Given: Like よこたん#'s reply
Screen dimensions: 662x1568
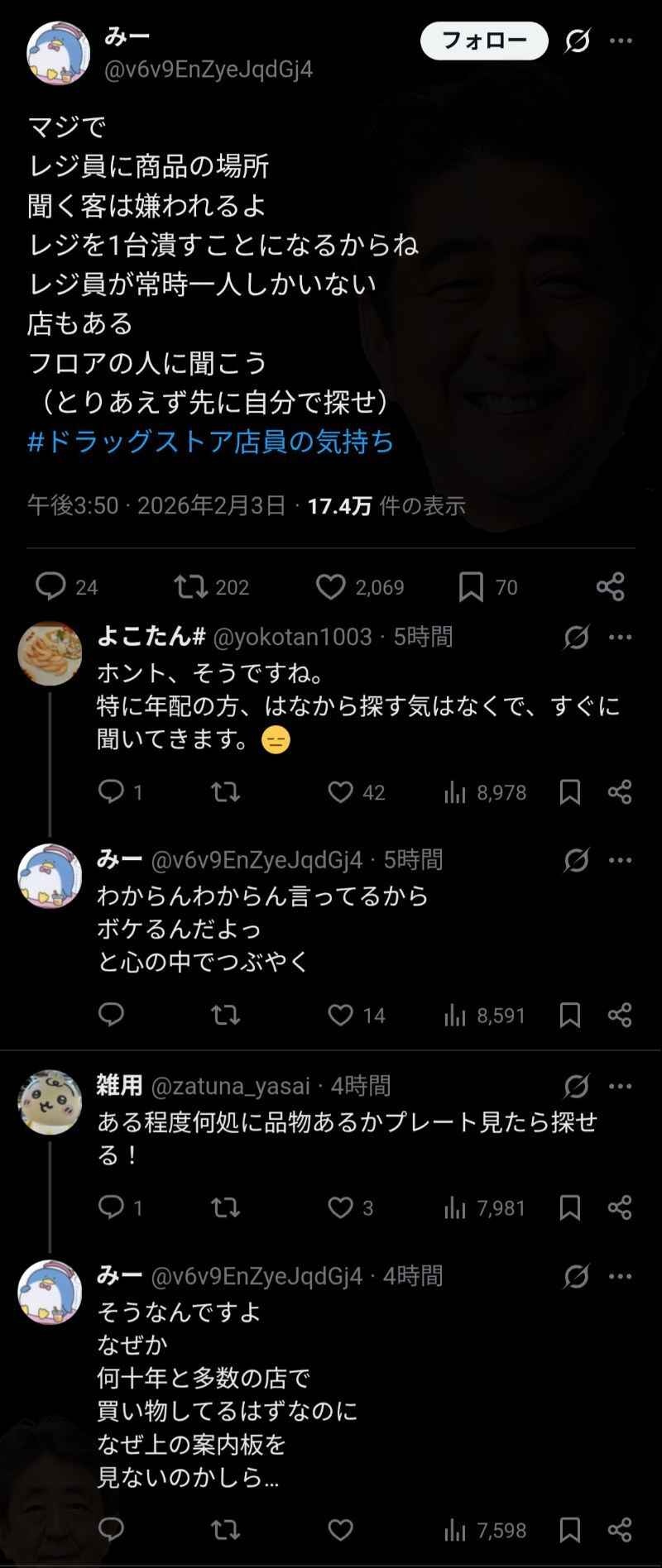Looking at the screenshot, I should click(x=340, y=792).
